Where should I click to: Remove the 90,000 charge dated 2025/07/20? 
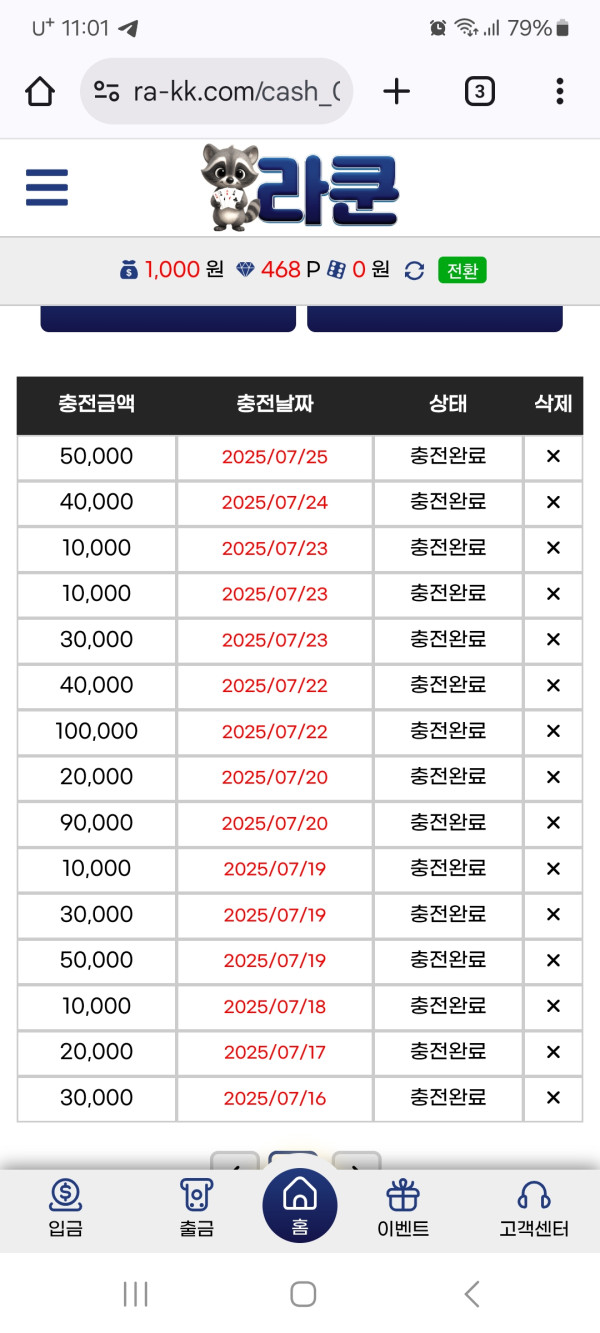coord(553,823)
